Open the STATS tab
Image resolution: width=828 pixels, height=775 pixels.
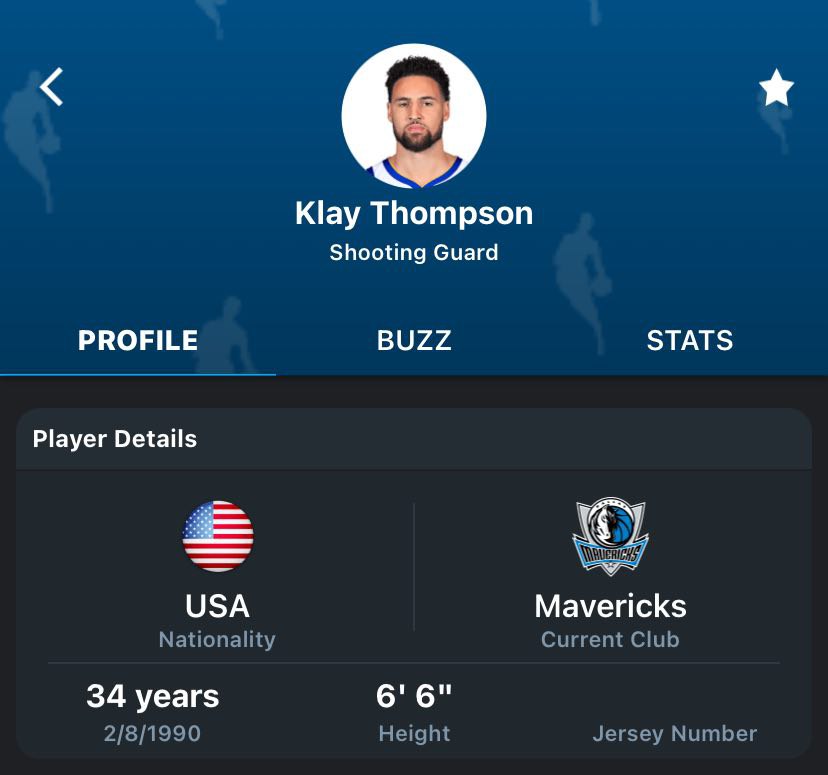690,340
